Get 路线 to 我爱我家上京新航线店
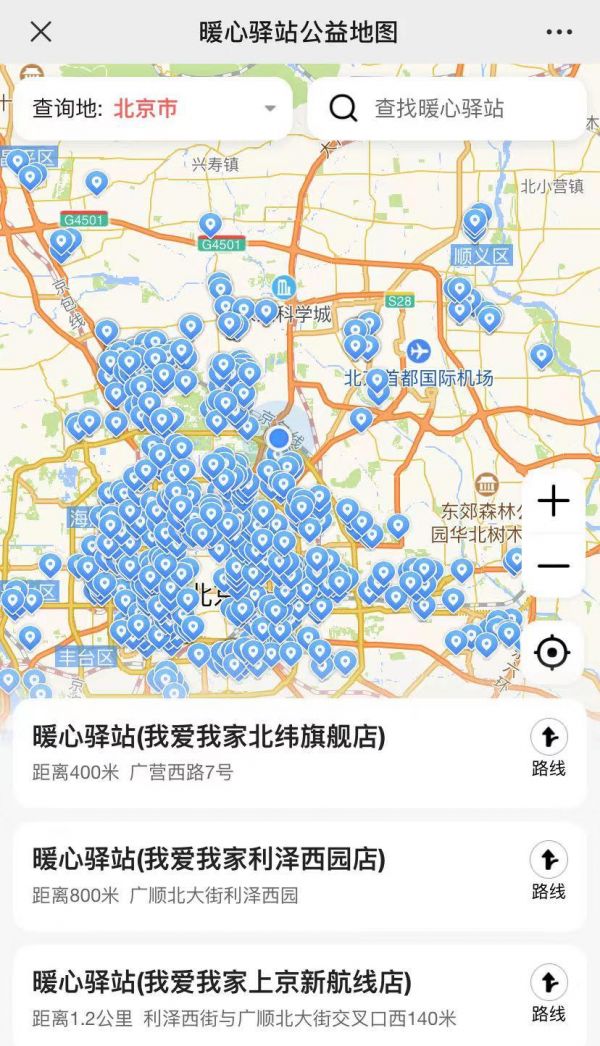This screenshot has height=1046, width=600. (548, 993)
